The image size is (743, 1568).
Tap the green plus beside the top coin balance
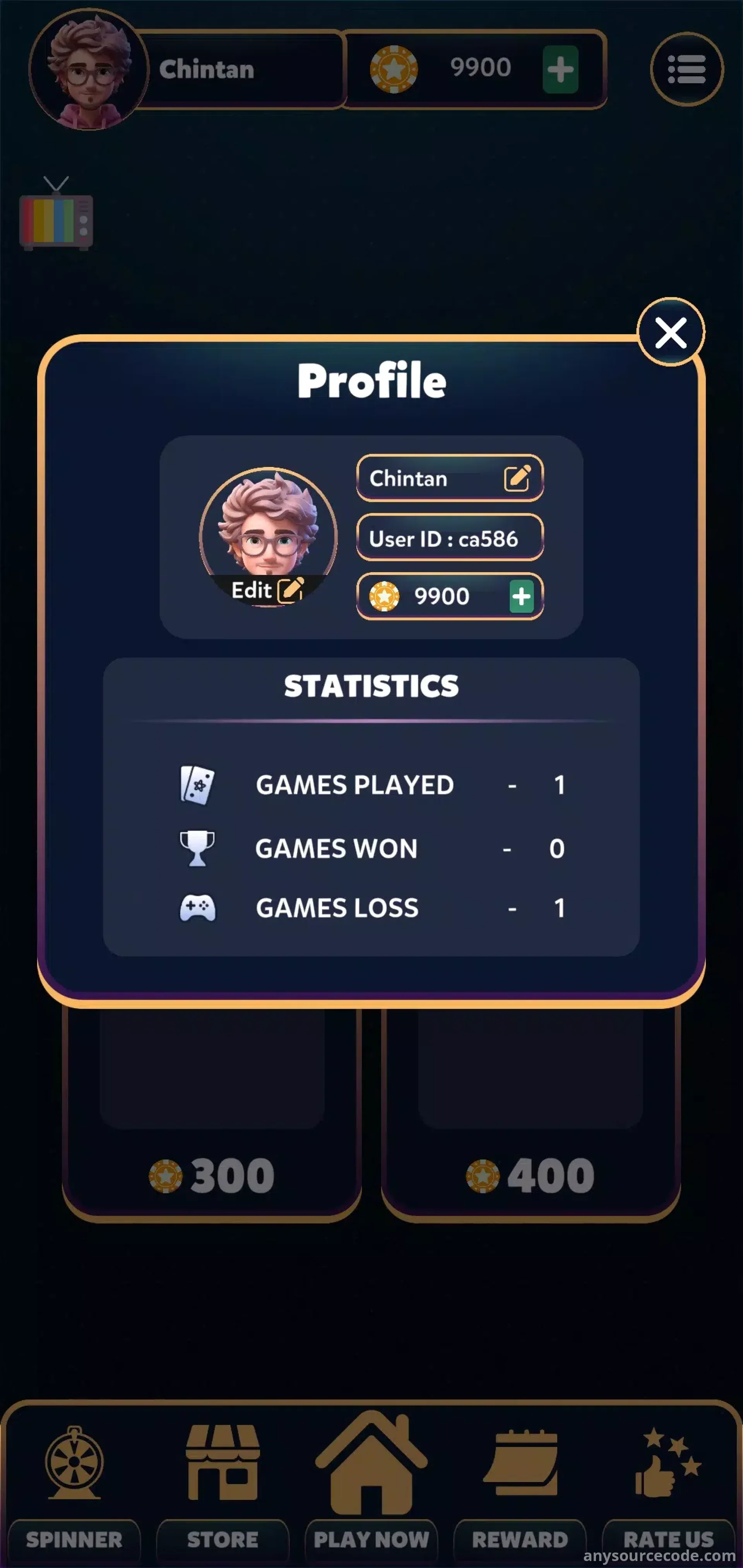point(560,69)
